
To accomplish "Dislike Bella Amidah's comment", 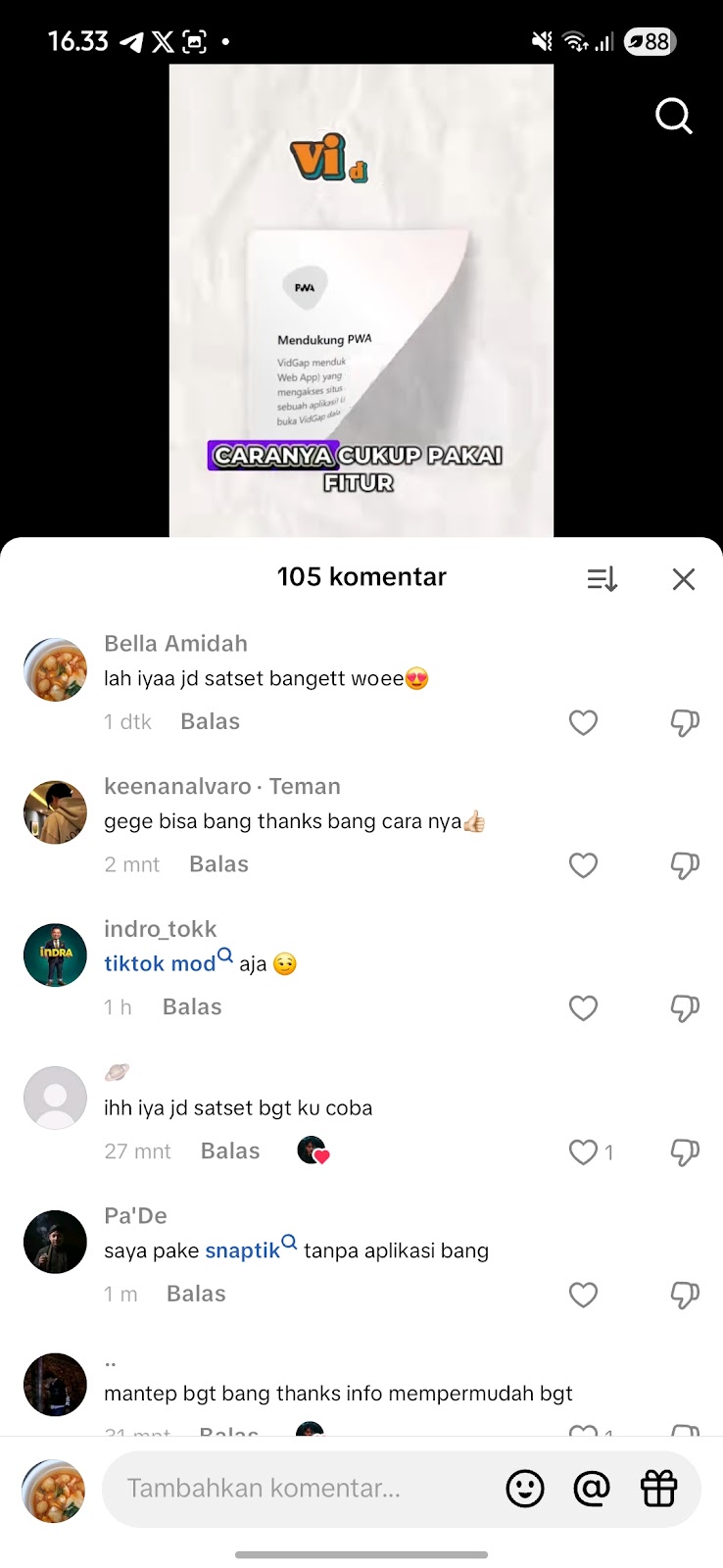I will pos(684,723).
